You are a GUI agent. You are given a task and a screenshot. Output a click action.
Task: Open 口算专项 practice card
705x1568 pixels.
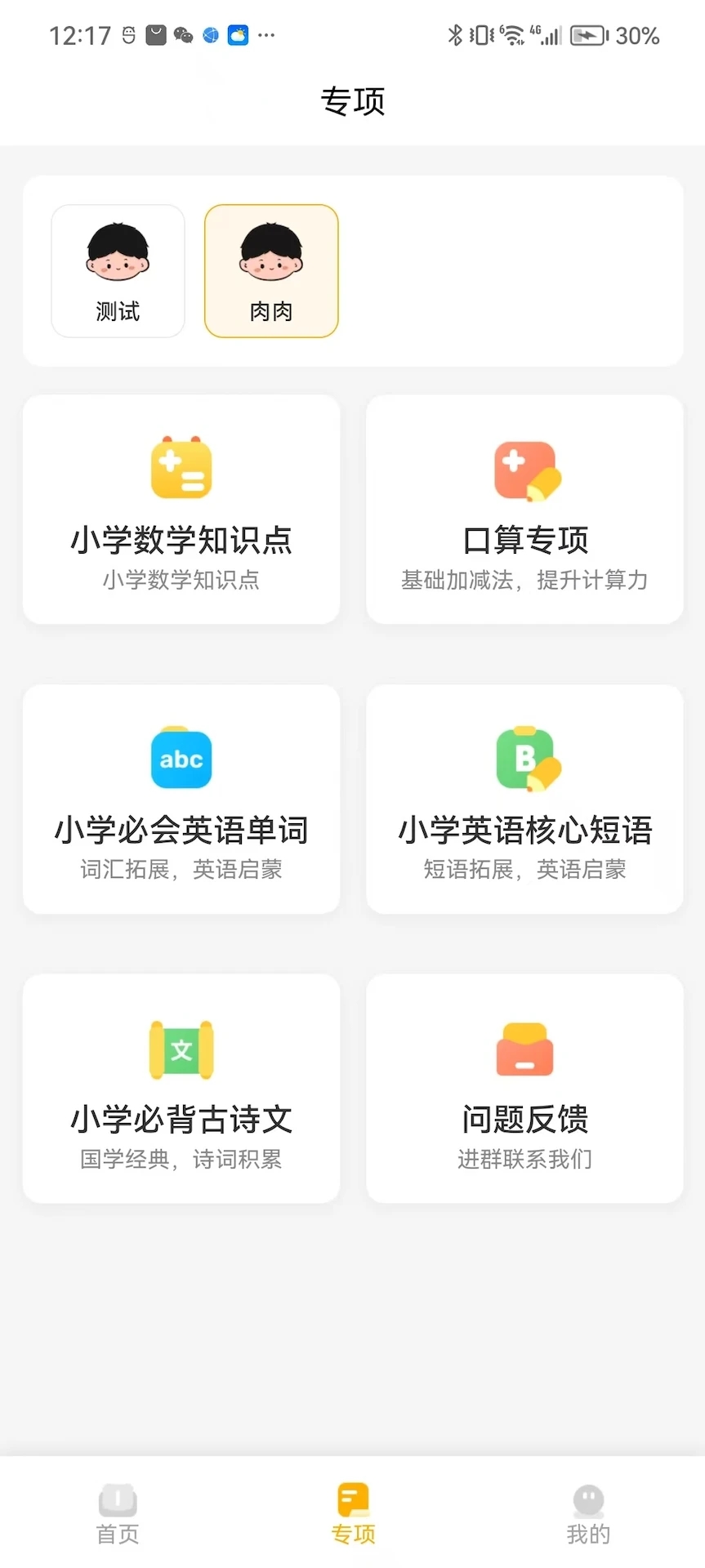pos(524,510)
